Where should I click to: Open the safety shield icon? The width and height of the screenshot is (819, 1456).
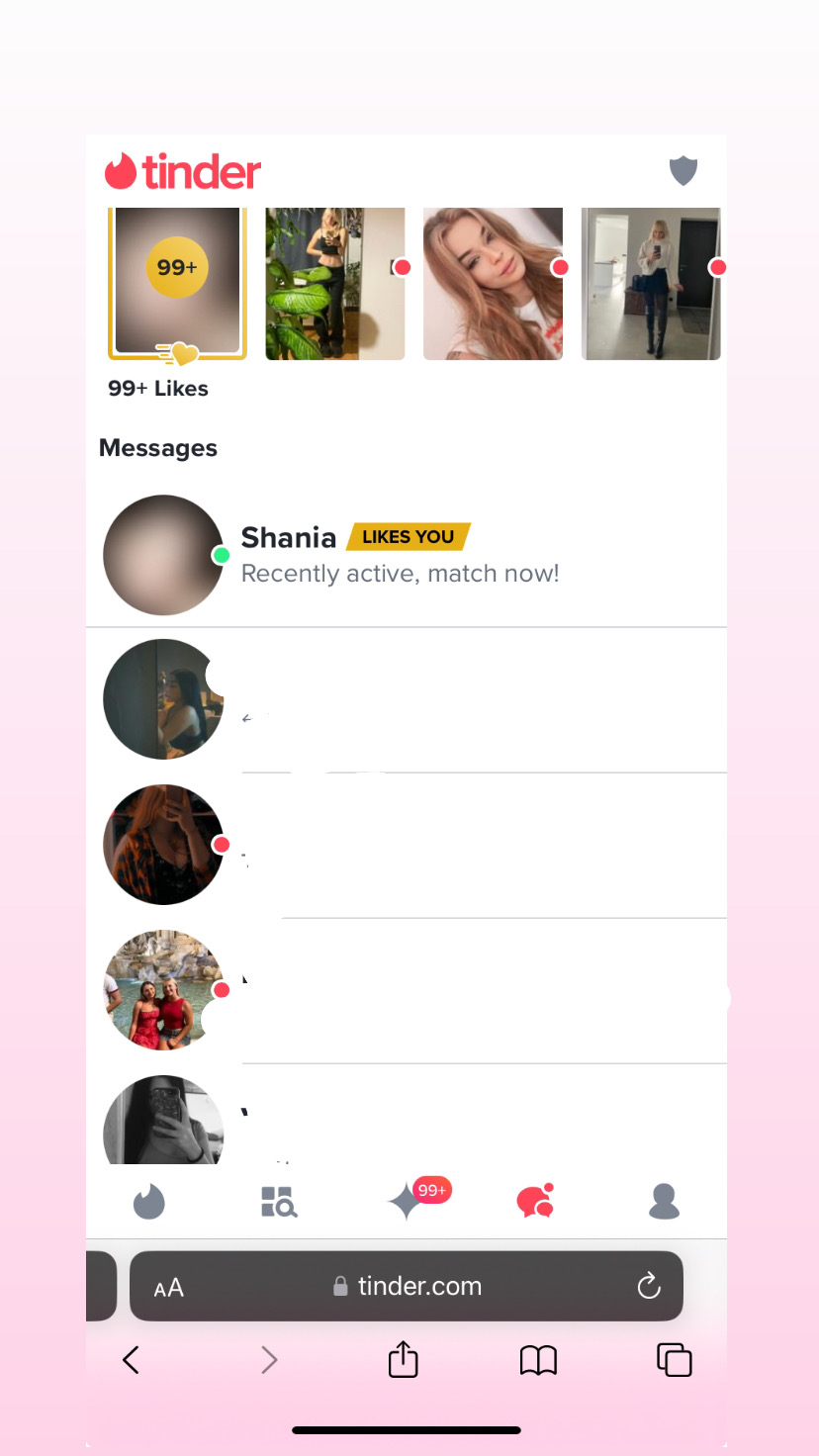tap(682, 171)
